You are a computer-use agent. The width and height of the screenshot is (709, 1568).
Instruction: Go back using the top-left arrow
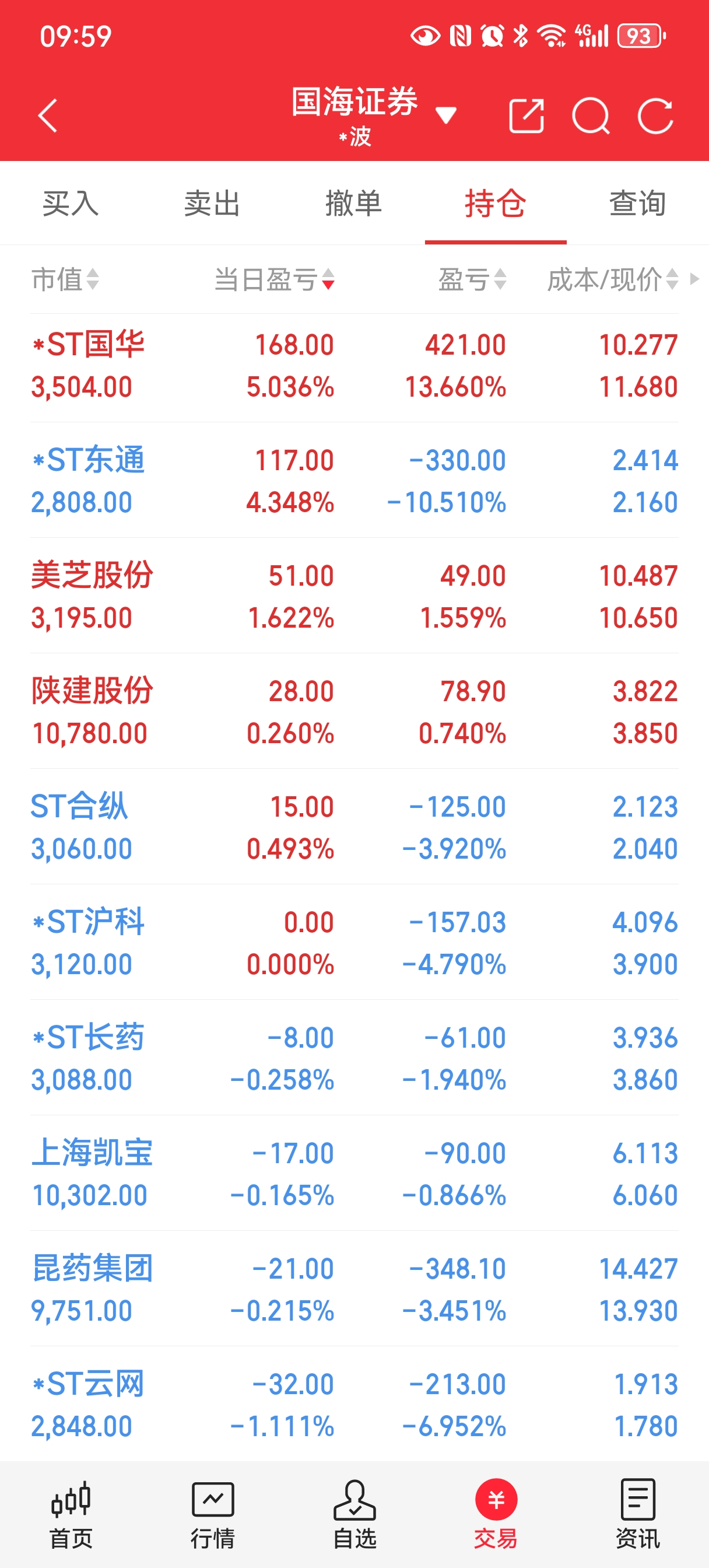[x=47, y=116]
